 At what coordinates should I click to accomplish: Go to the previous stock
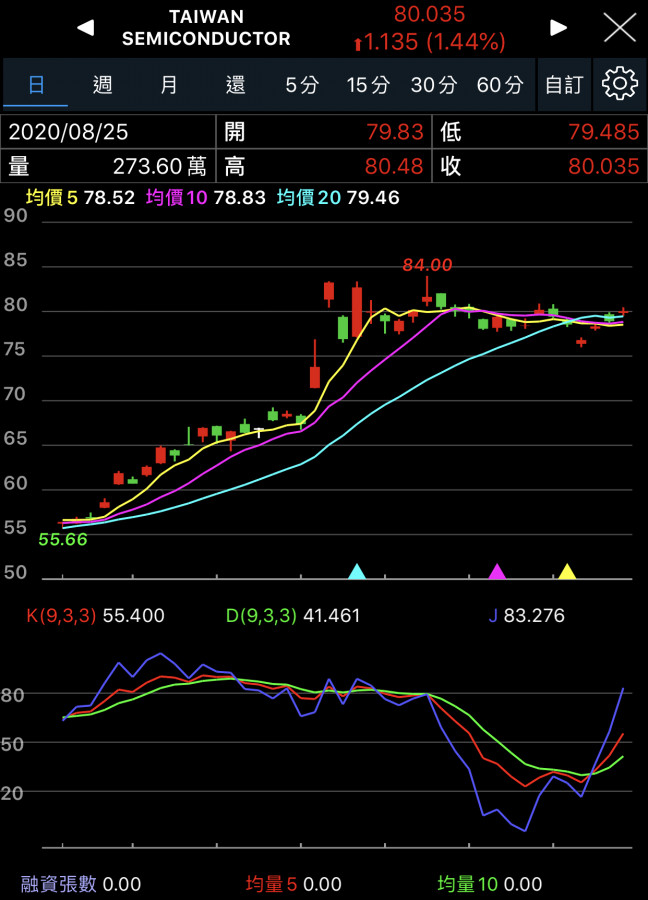[86, 28]
